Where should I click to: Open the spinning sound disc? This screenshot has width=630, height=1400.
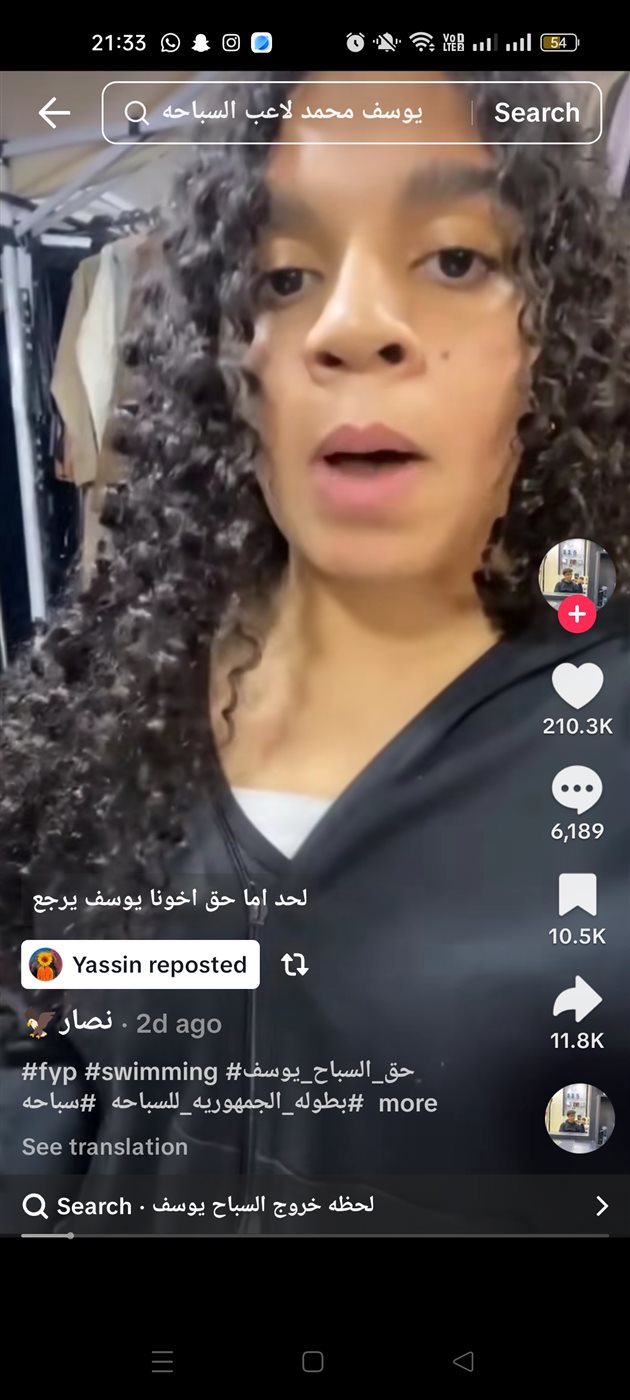579,1118
